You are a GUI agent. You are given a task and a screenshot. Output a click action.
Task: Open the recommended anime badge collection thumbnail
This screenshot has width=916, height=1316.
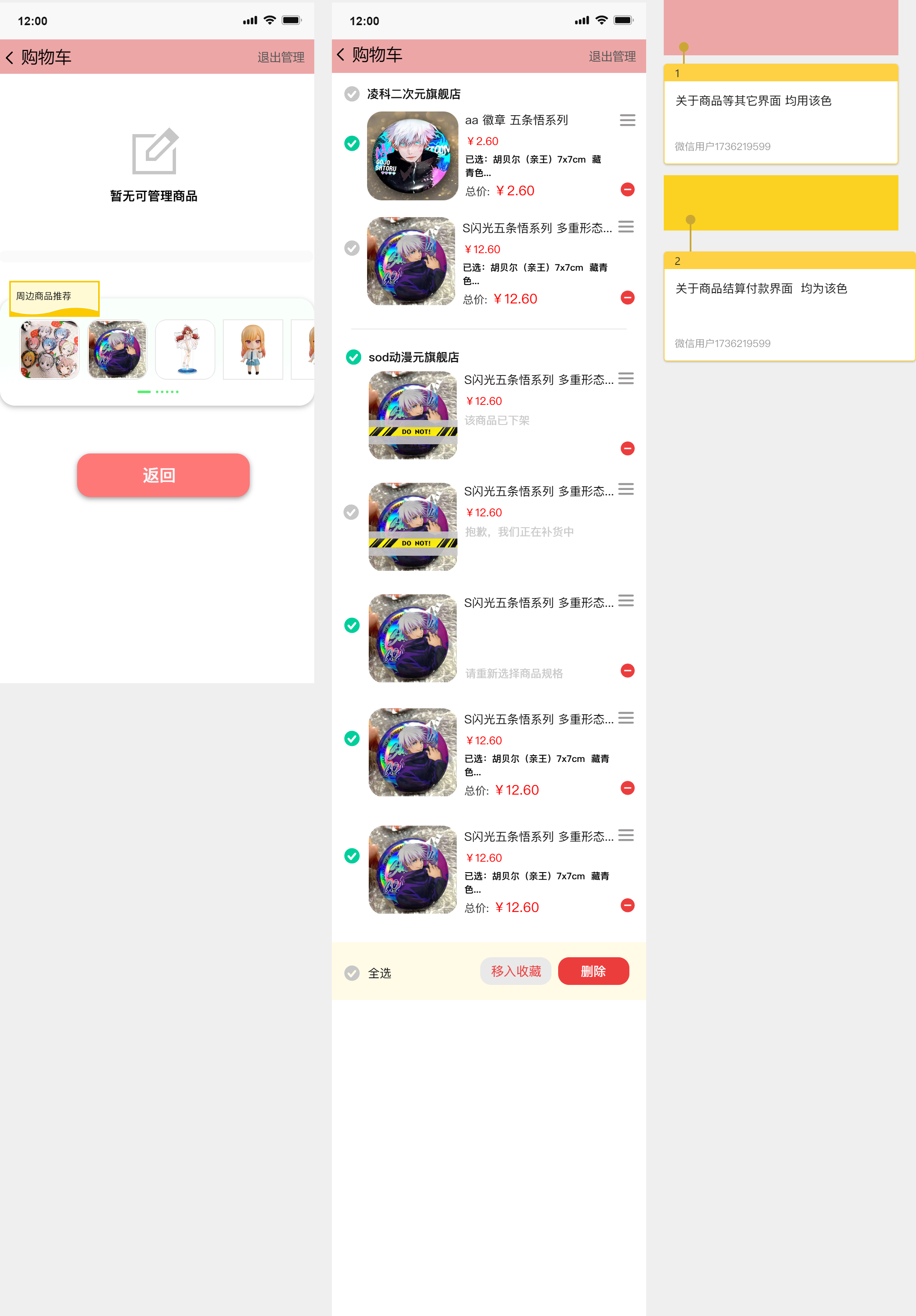[49, 350]
